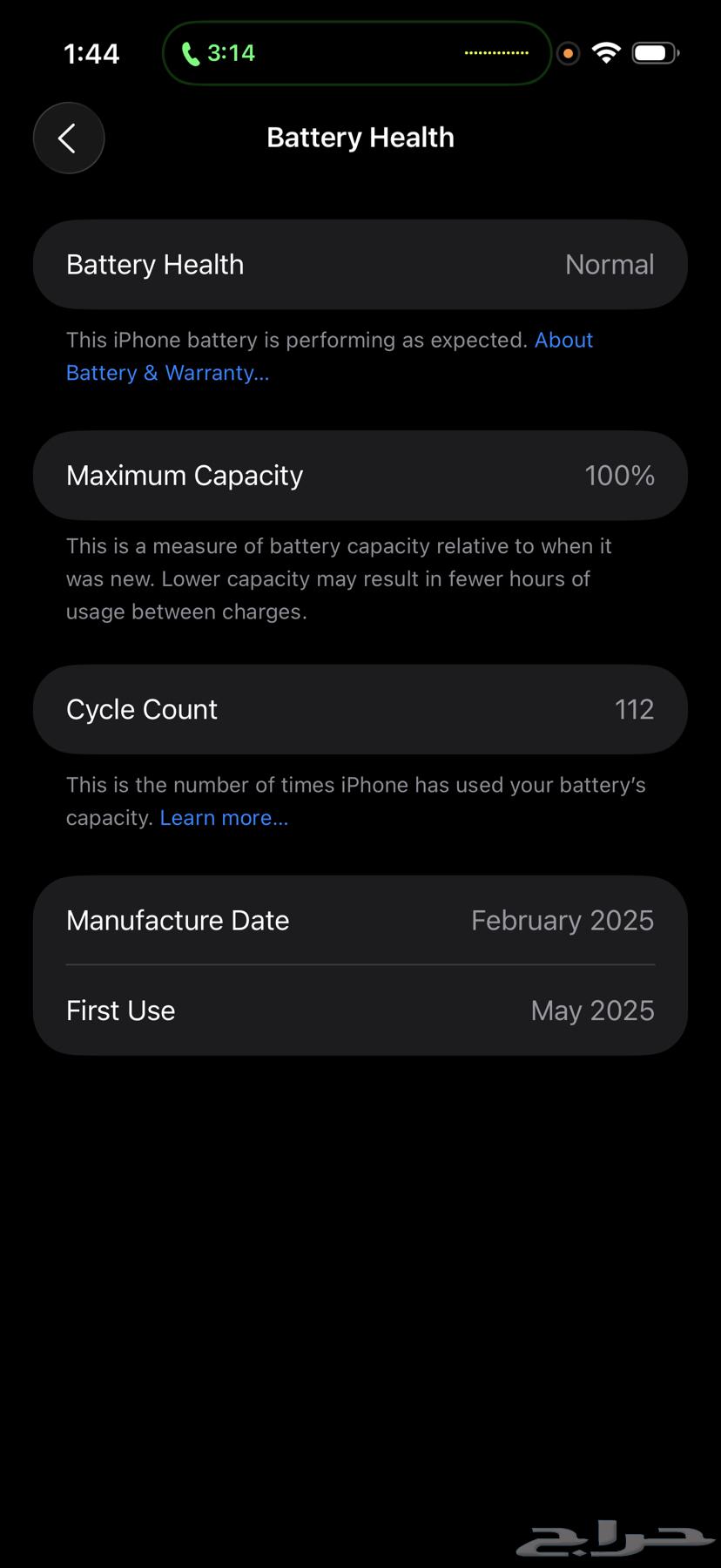Image resolution: width=721 pixels, height=1568 pixels.
Task: Go back from Battery Health
Action: [x=68, y=138]
